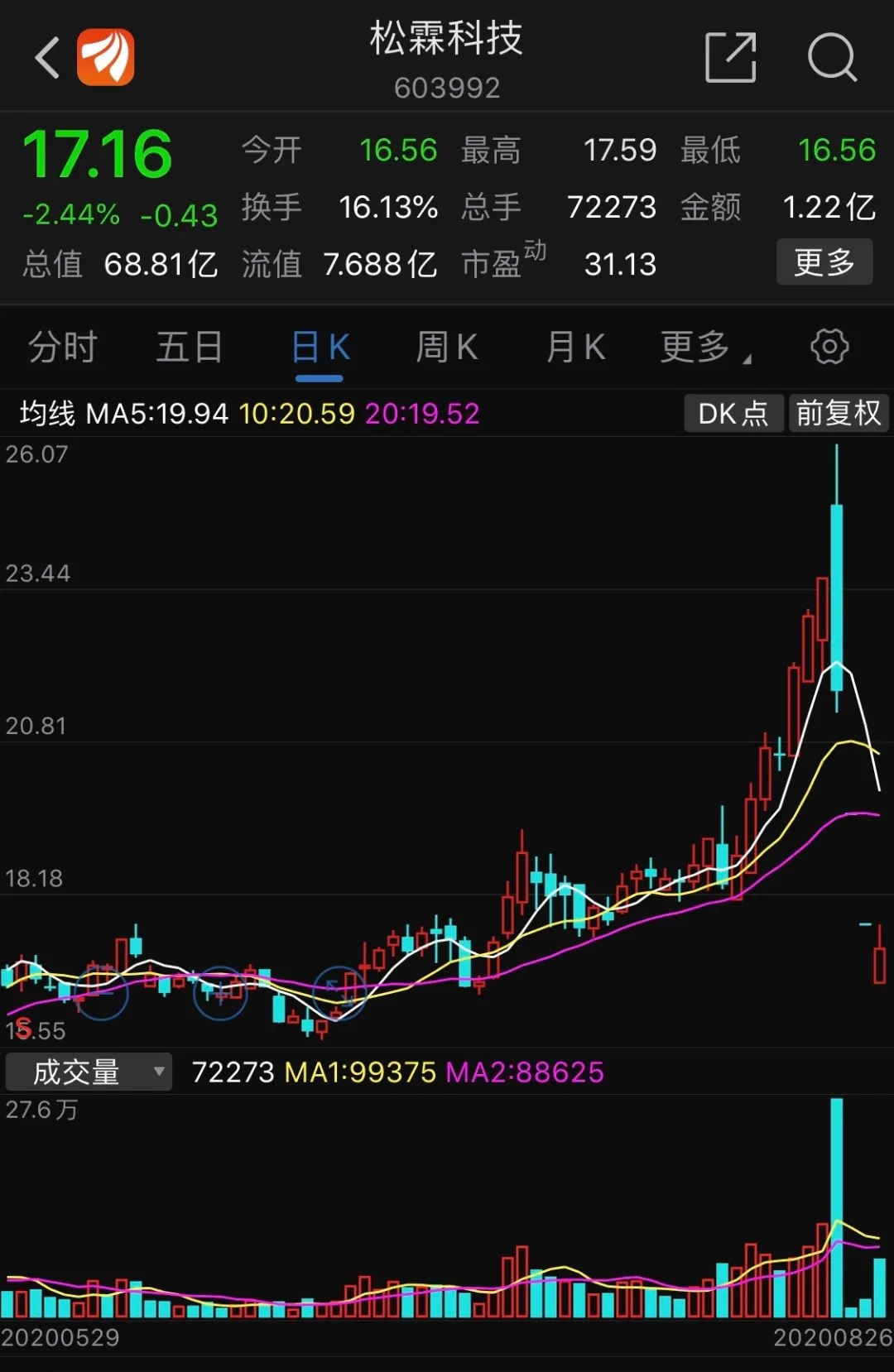
Task: Expand the 更多 chart period dropdown
Action: click(704, 347)
